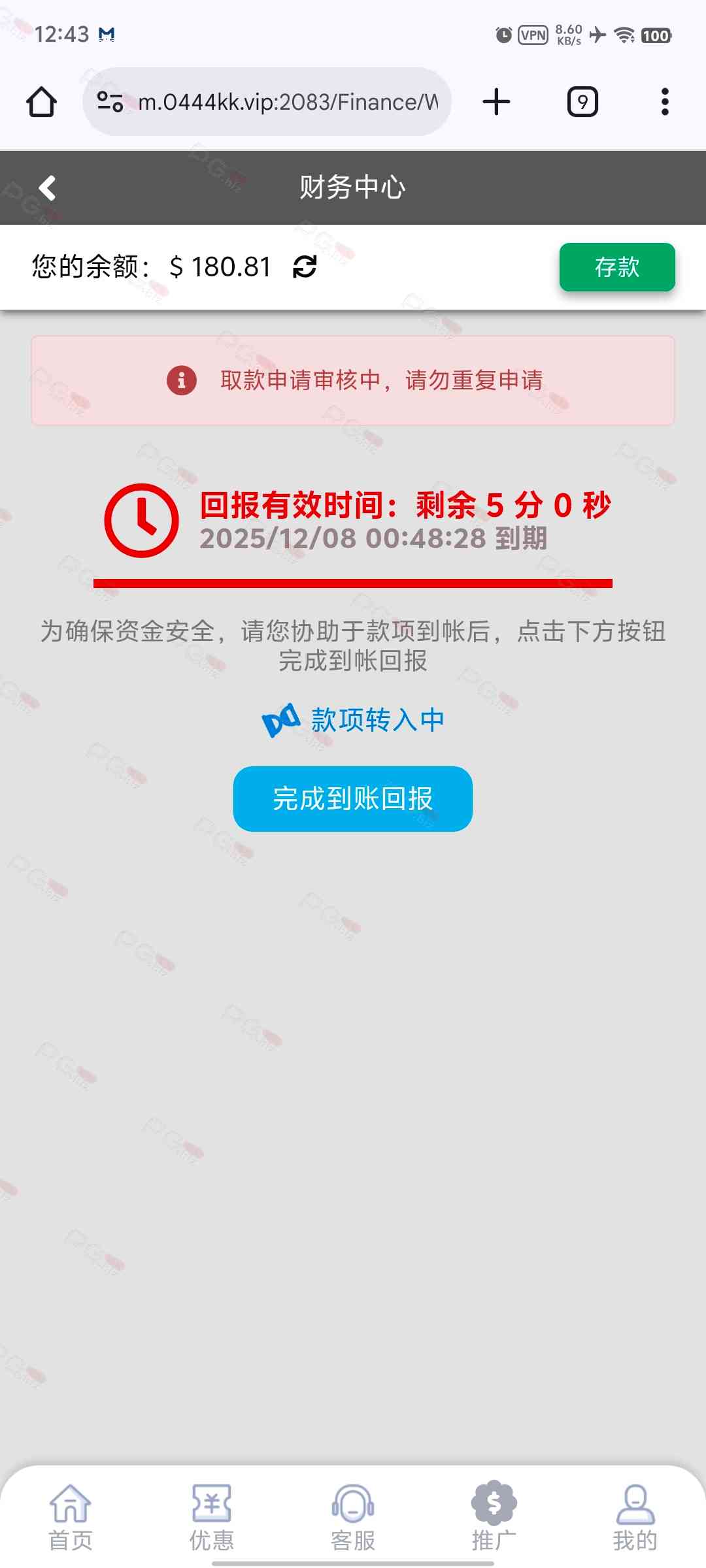
Task: Open 客服 support tab
Action: pos(353,1517)
